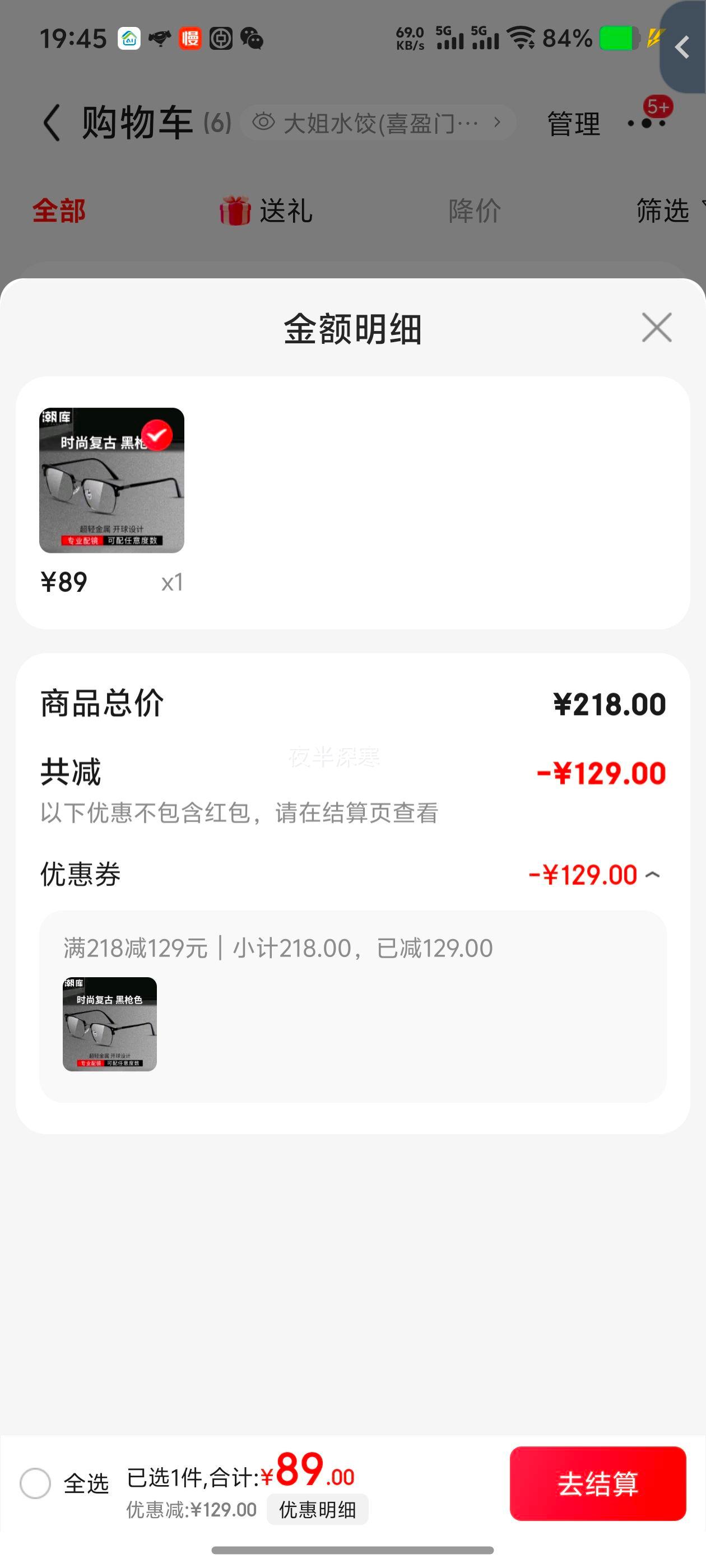The height and width of the screenshot is (1568, 706).
Task: Open glasses thumbnail under 满218减129元
Action: point(110,1024)
